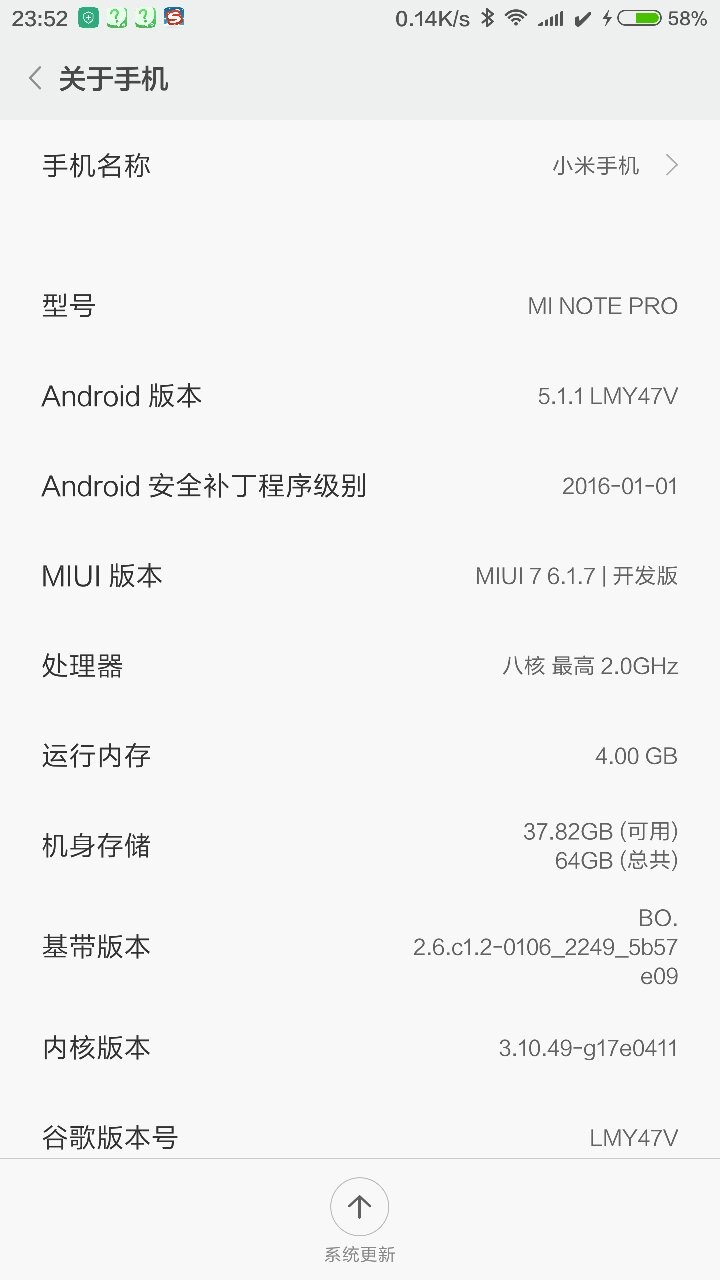The width and height of the screenshot is (720, 1280).
Task: Tap the 基带版本 baseband version entry
Action: tap(360, 946)
